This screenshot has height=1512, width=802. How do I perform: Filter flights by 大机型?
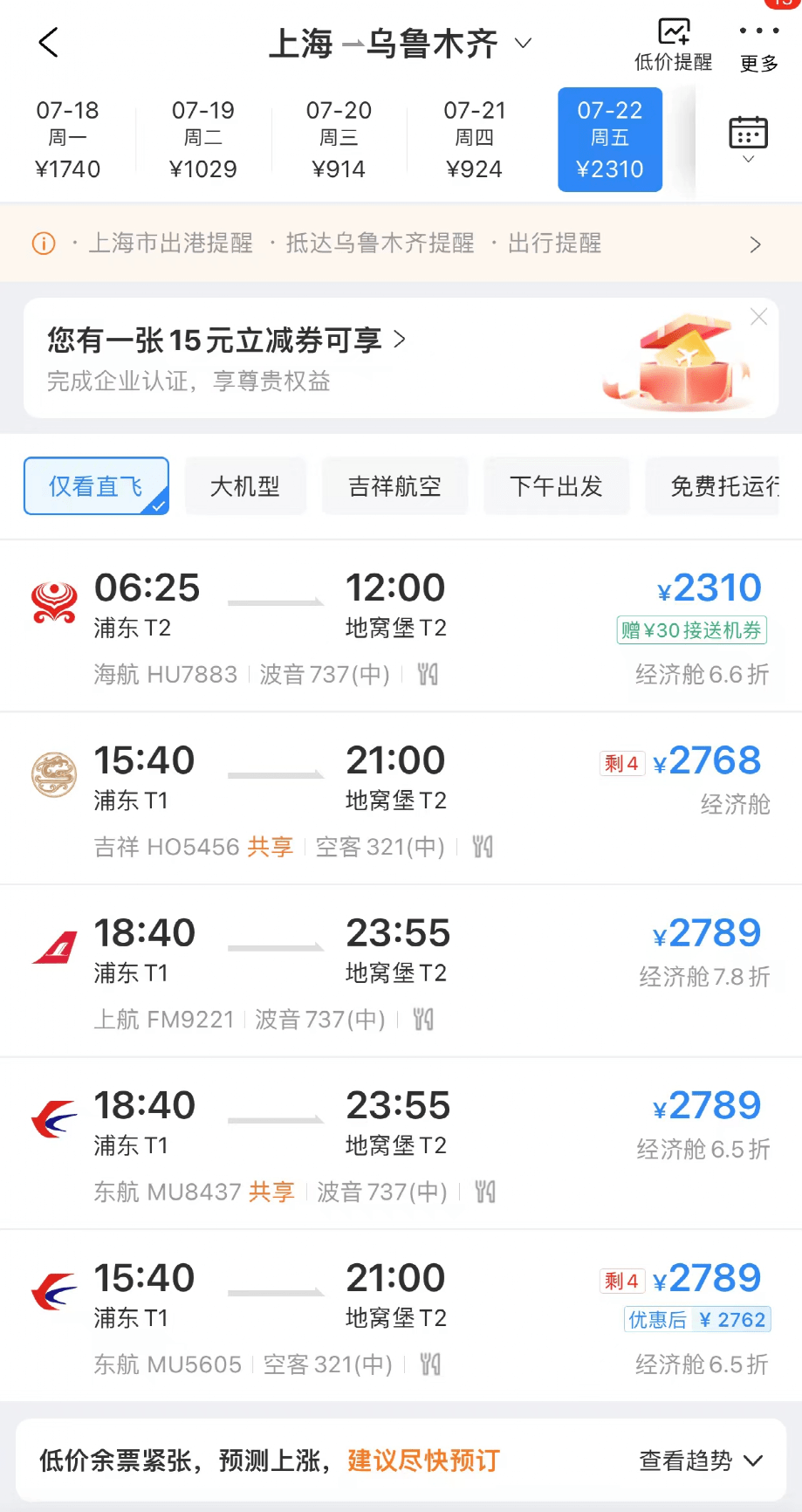(x=245, y=486)
